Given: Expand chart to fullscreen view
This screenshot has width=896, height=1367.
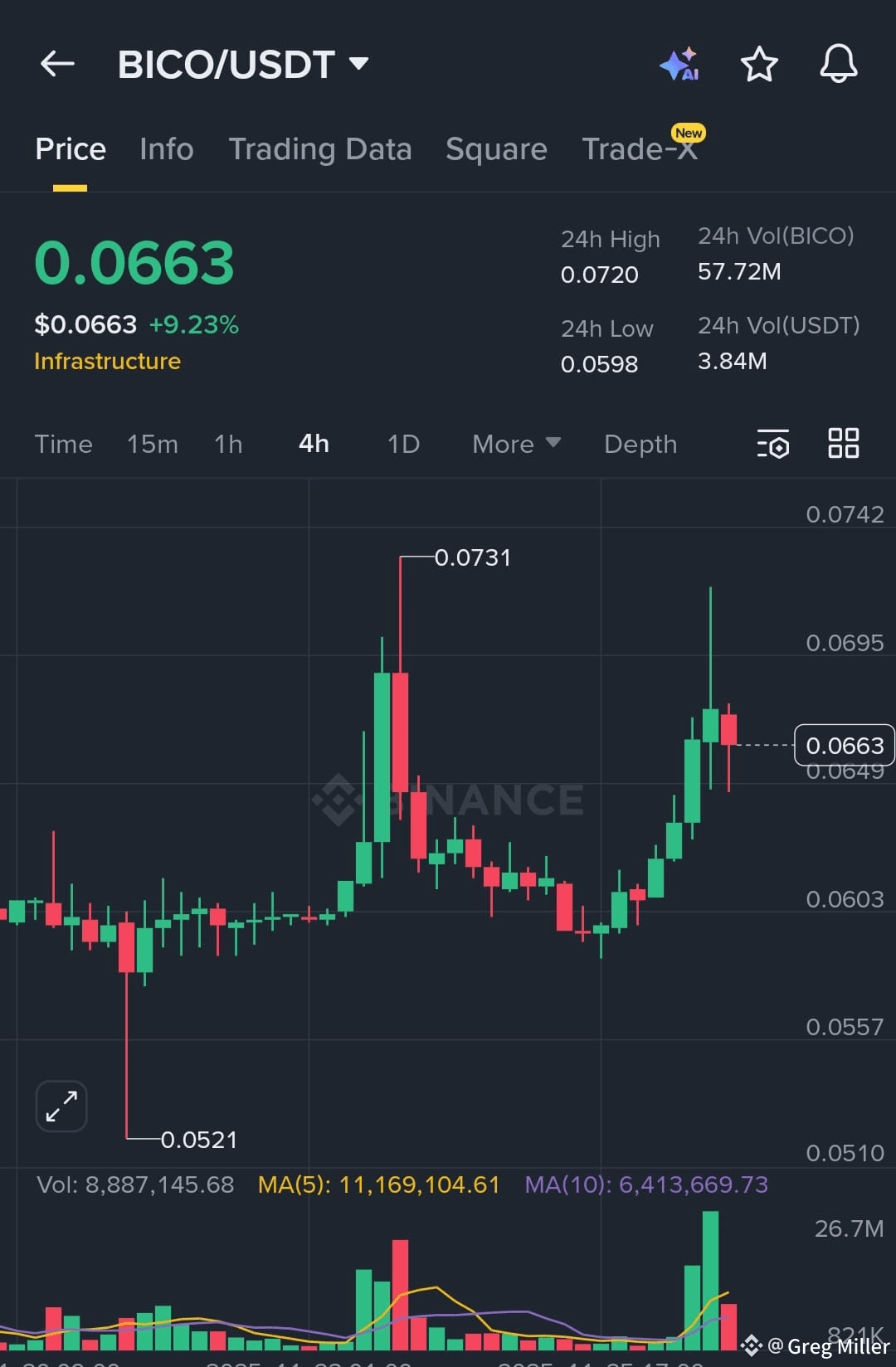Looking at the screenshot, I should pos(61,1106).
